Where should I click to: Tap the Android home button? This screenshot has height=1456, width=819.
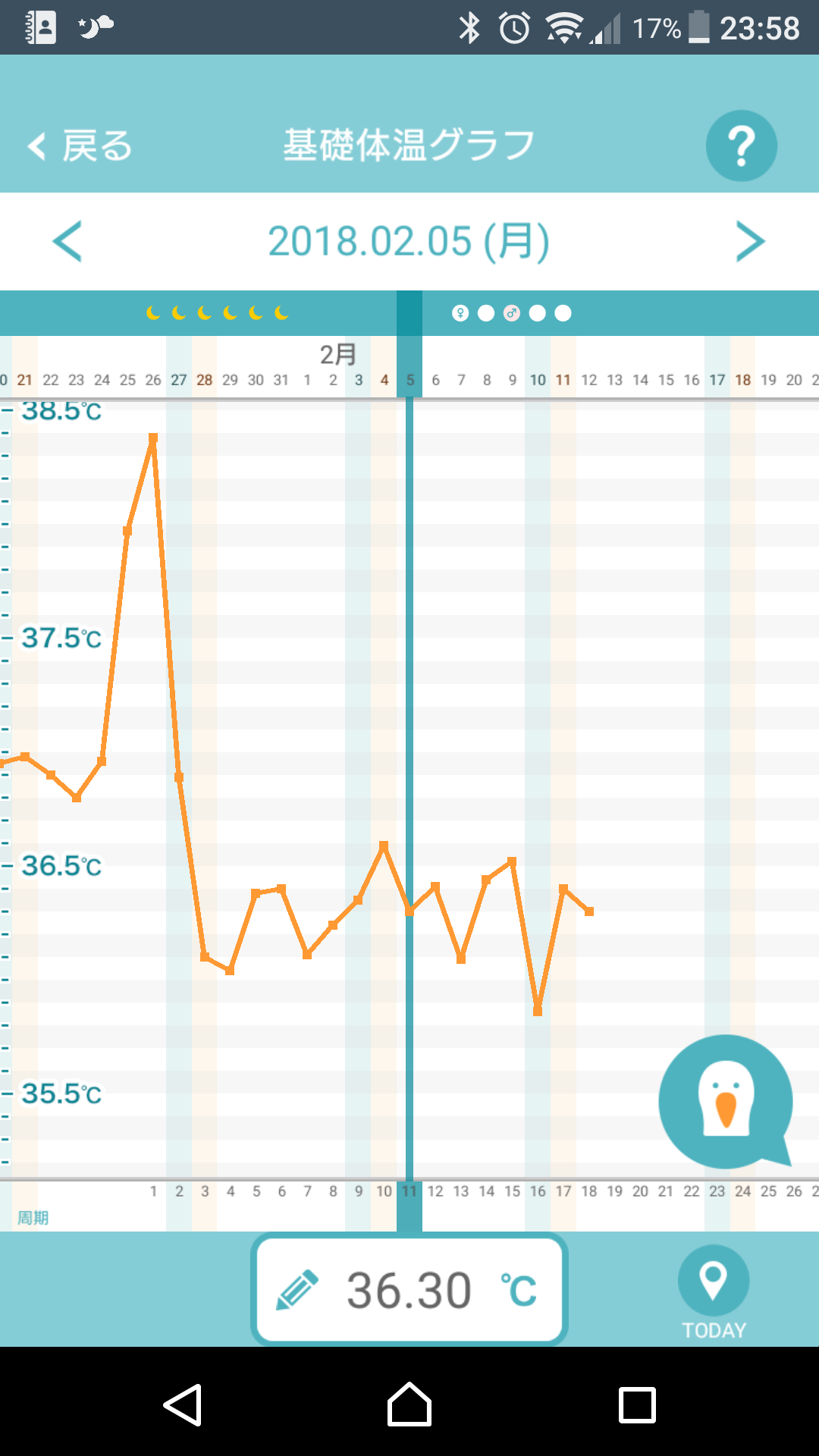(409, 1404)
